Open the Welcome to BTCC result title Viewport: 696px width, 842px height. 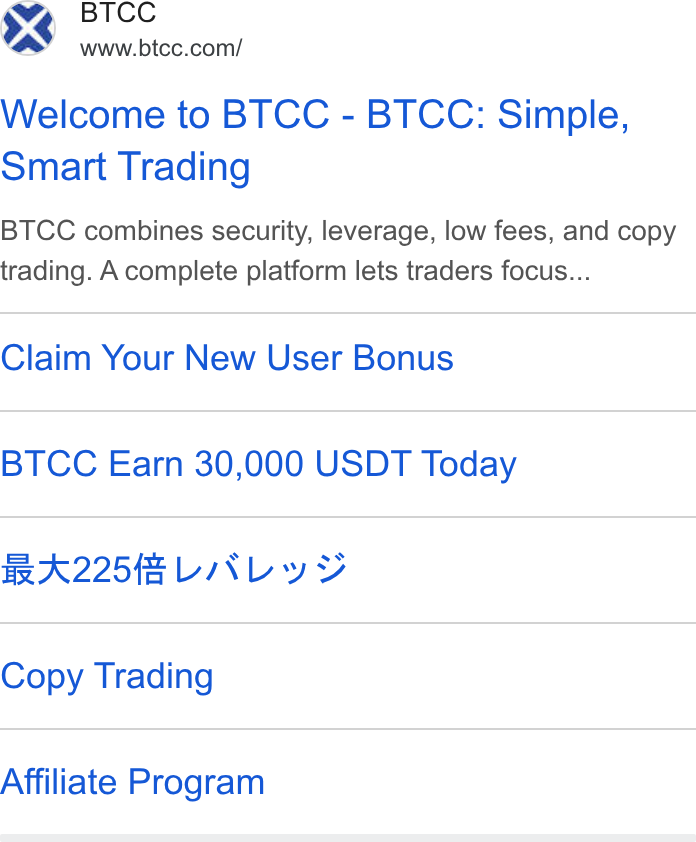(315, 140)
